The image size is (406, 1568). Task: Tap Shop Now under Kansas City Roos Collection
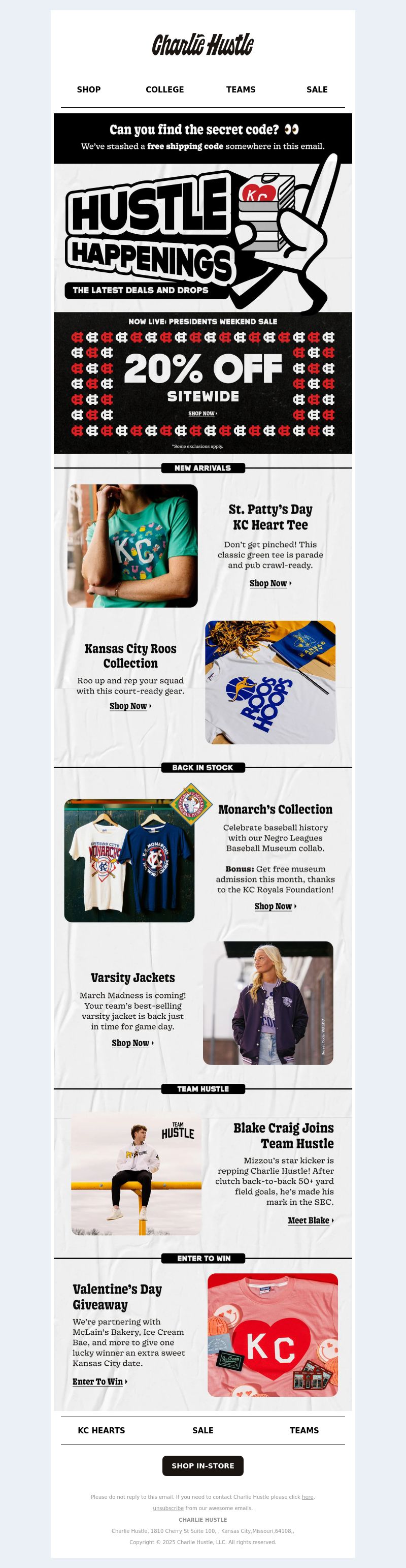coord(130,706)
